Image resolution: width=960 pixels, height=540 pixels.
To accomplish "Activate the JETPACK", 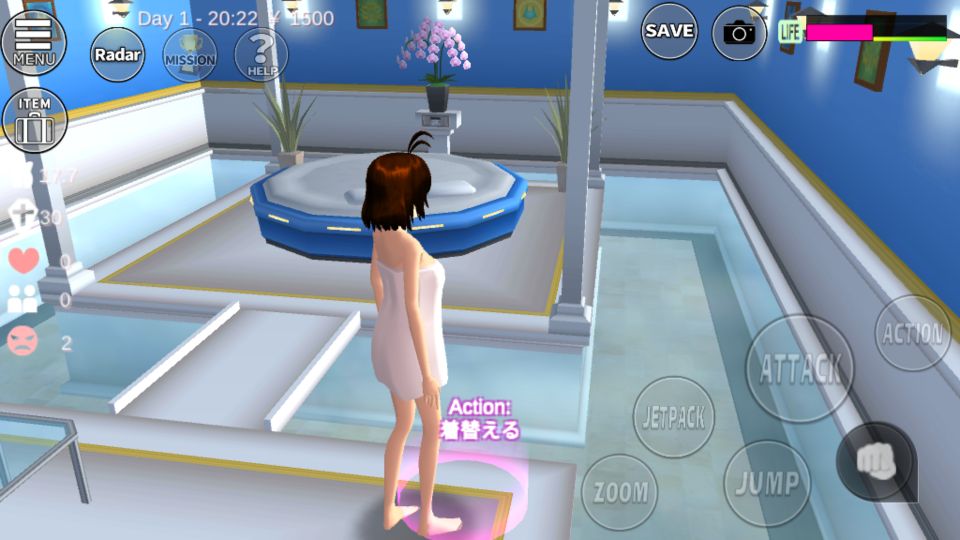I will [x=674, y=417].
